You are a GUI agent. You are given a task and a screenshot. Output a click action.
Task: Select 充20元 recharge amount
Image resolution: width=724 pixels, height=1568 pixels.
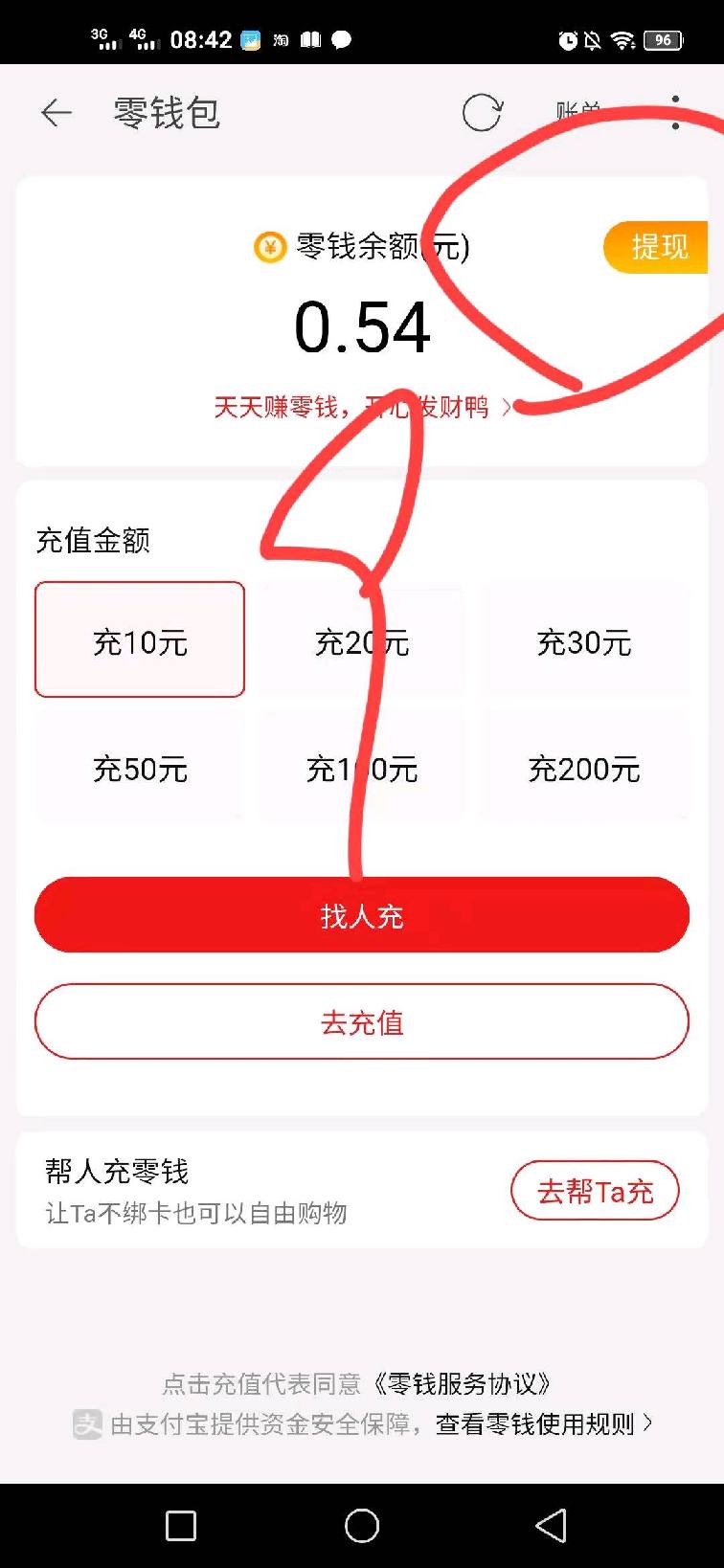coord(362,642)
